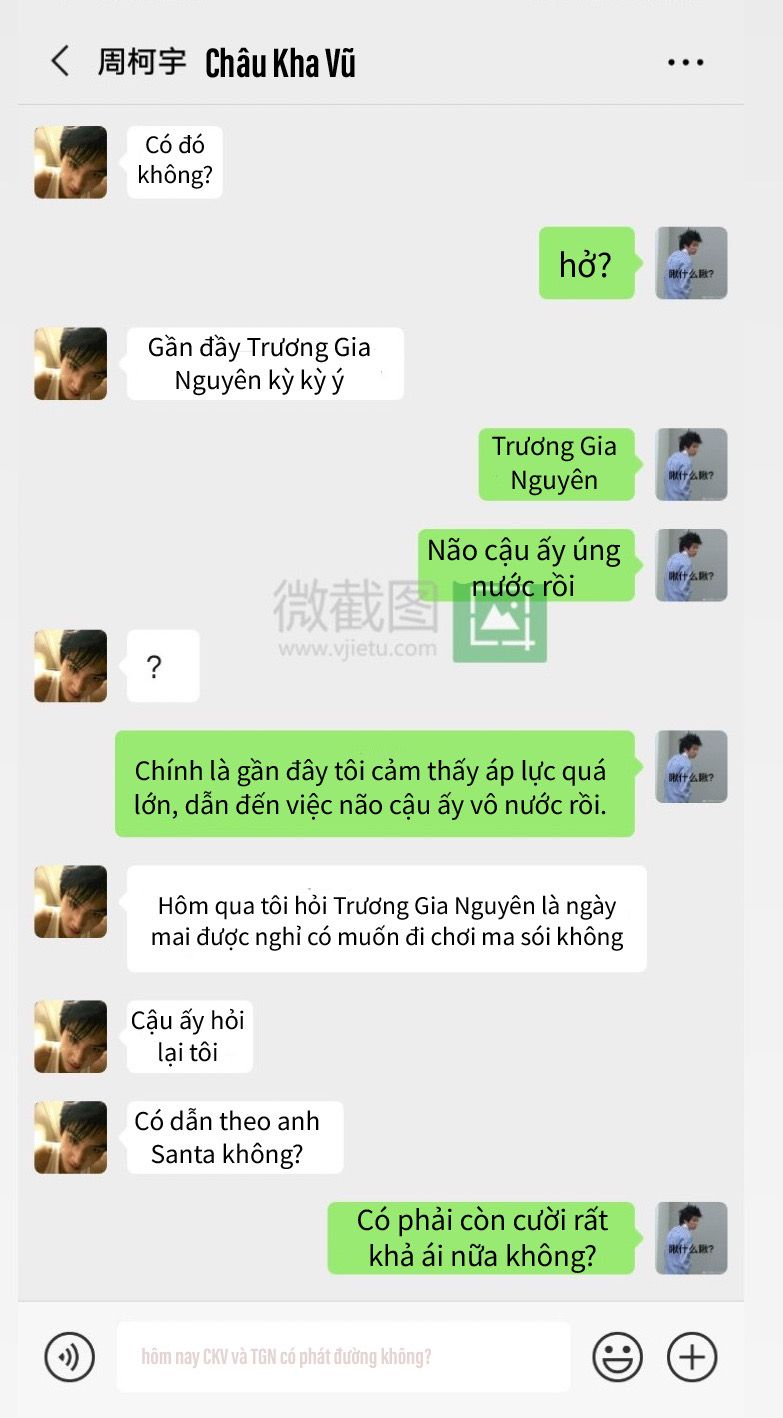
Task: Go back from the chat
Action: coord(61,62)
